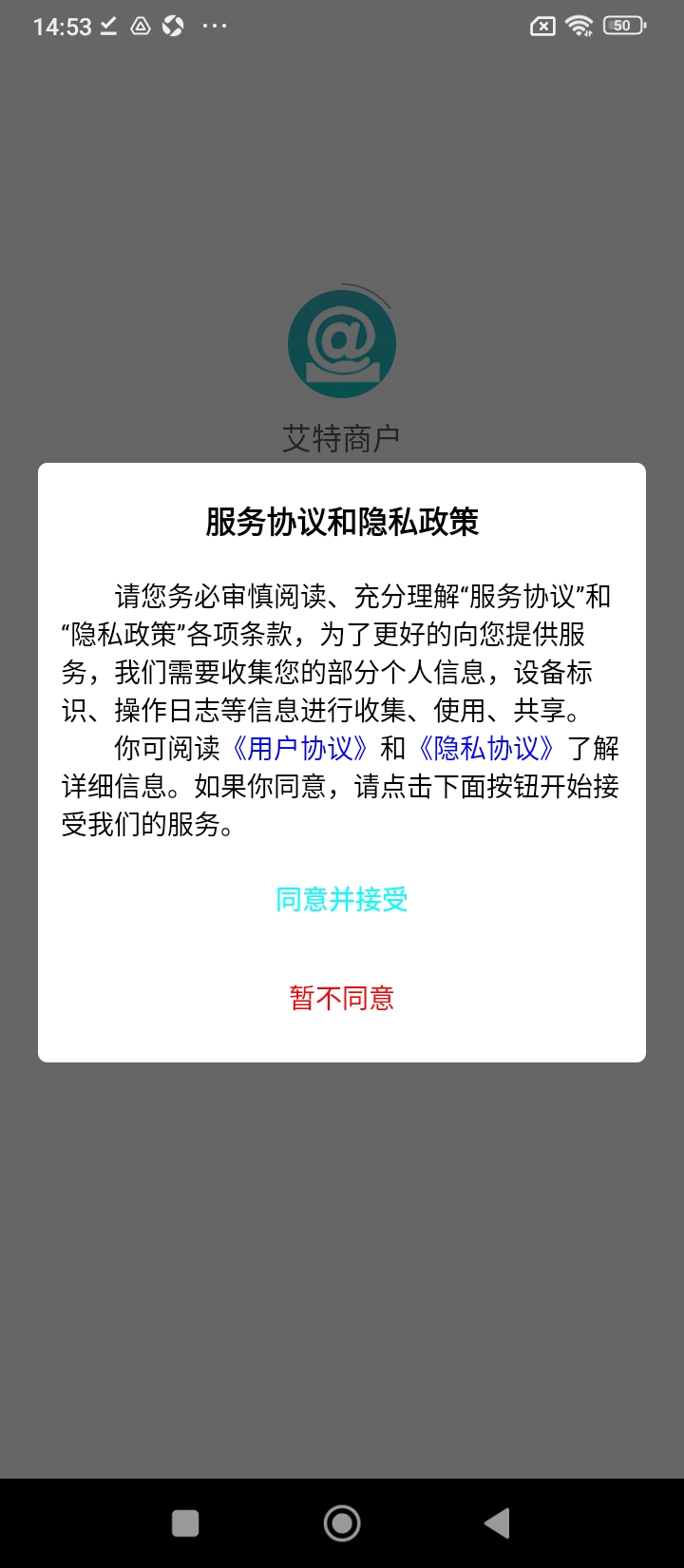The width and height of the screenshot is (684, 1568).
Task: Open the 《用户协议》 link
Action: 300,749
